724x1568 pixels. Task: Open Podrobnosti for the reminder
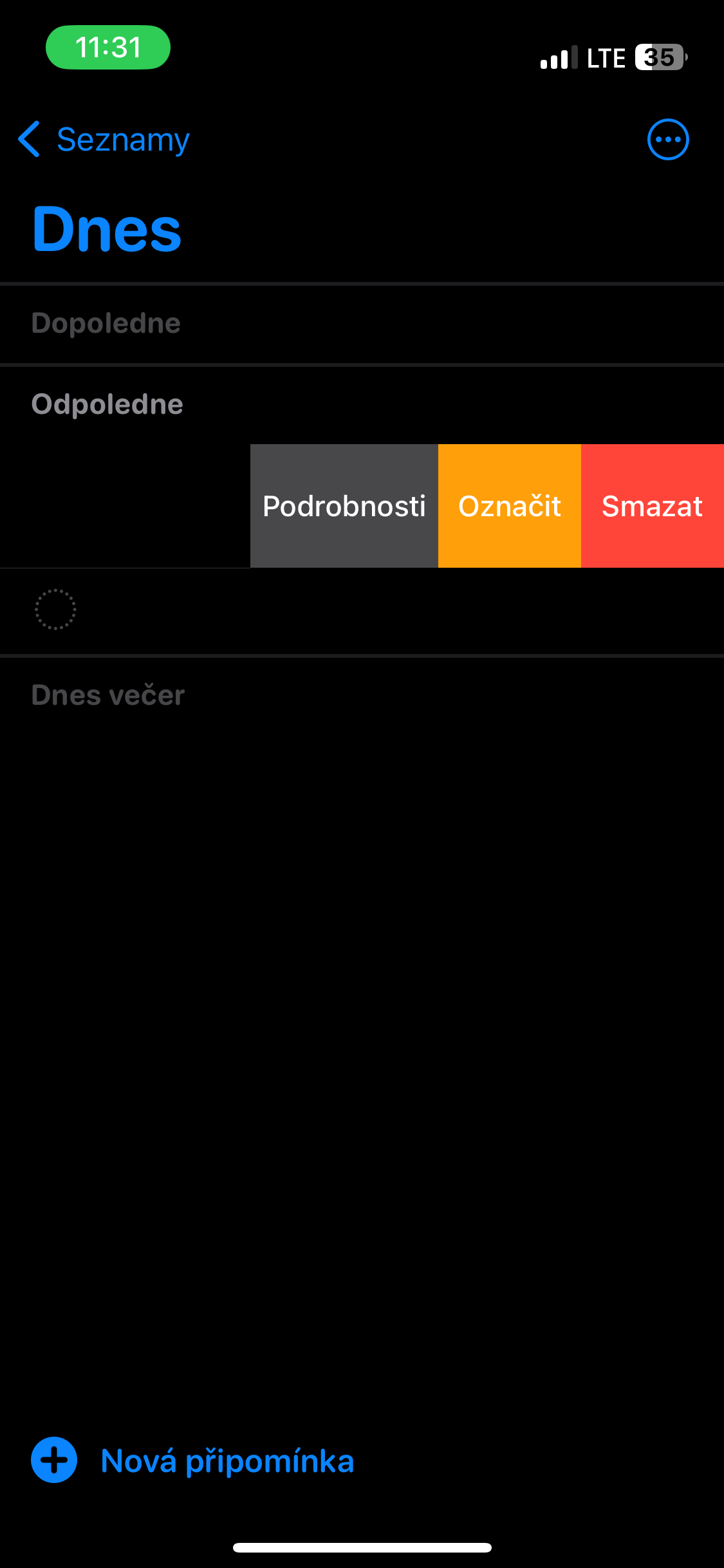coord(344,506)
